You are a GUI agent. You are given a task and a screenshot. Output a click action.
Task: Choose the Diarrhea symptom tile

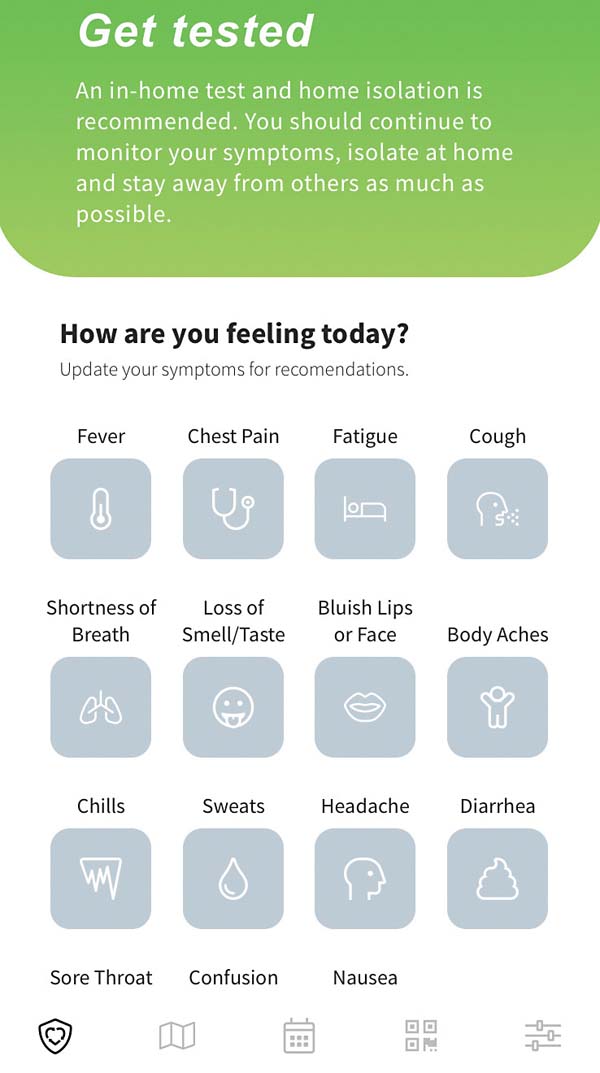[497, 878]
